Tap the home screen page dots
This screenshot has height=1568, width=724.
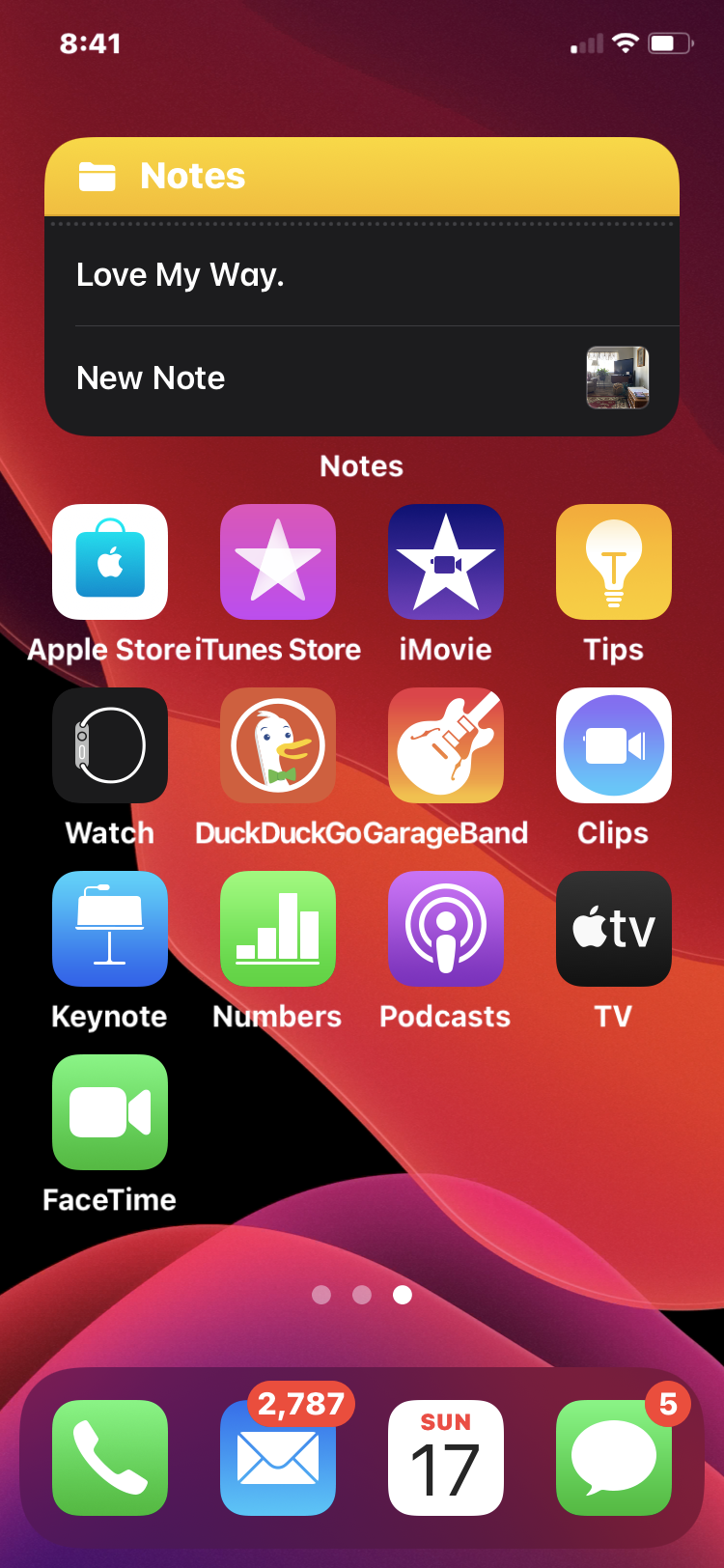click(x=362, y=1295)
